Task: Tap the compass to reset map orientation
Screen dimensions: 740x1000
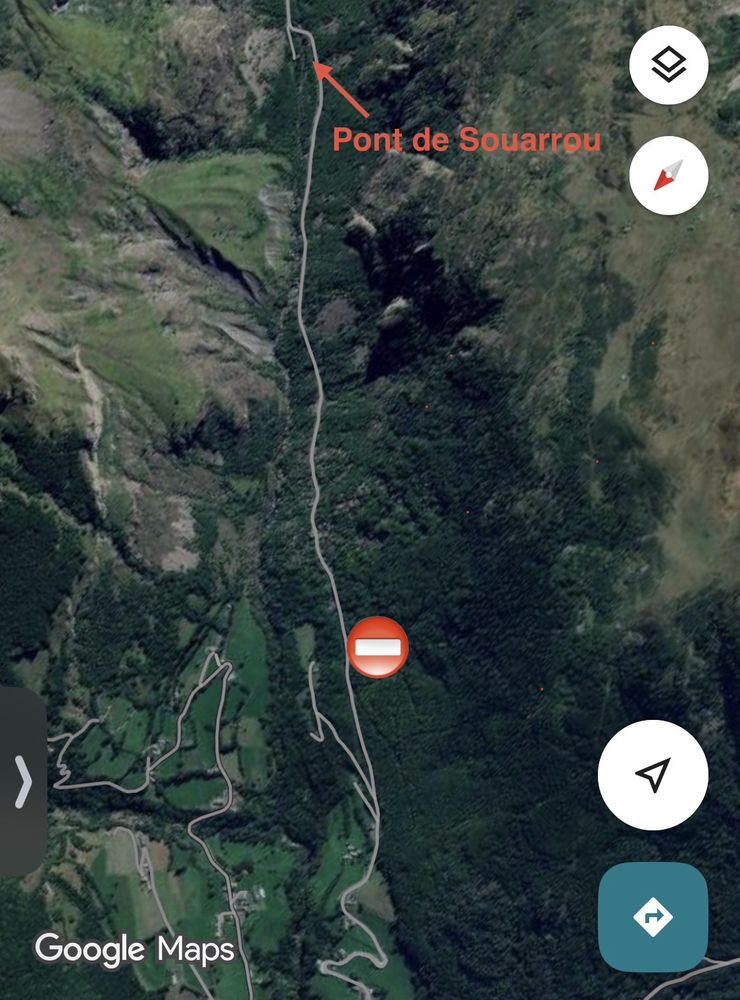Action: (x=668, y=175)
